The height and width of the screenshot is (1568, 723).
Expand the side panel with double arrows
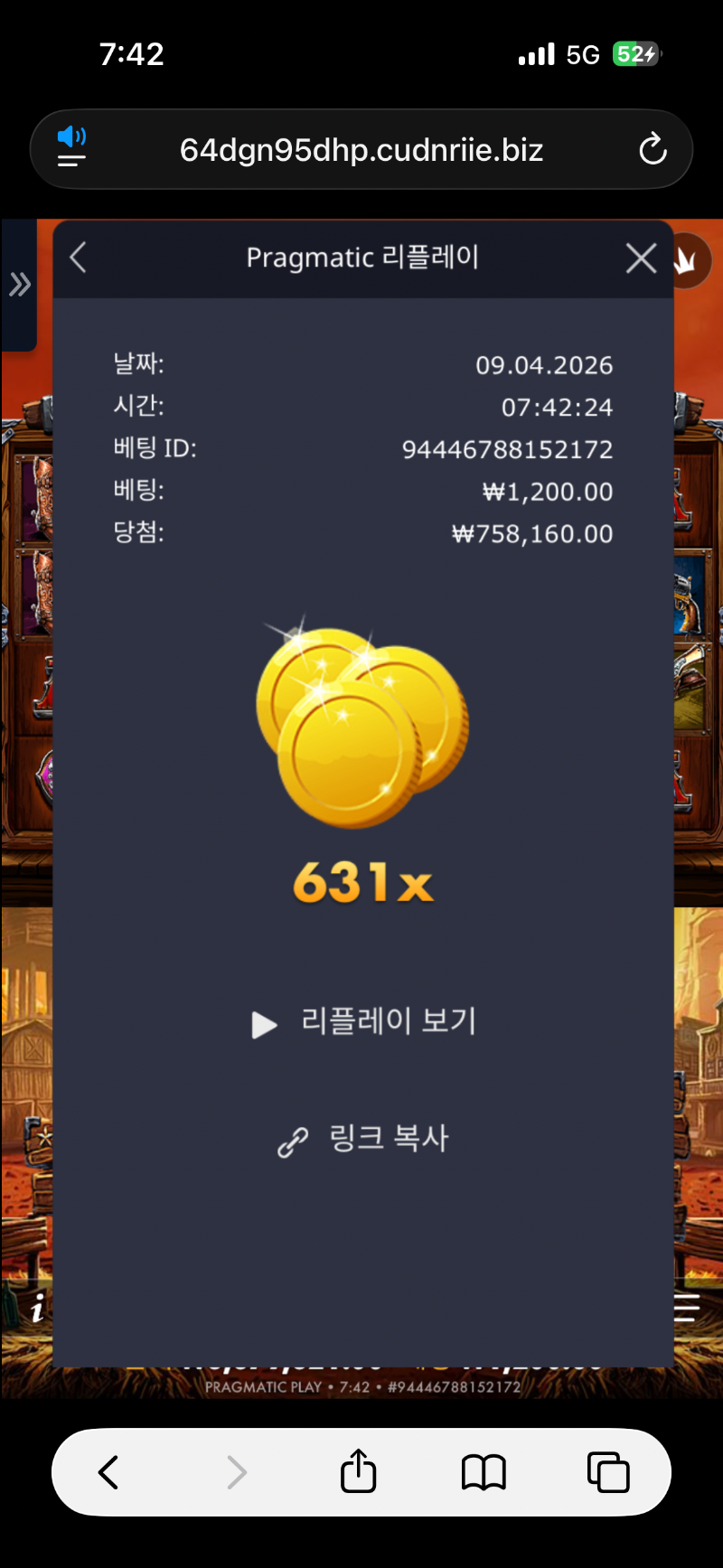click(19, 285)
